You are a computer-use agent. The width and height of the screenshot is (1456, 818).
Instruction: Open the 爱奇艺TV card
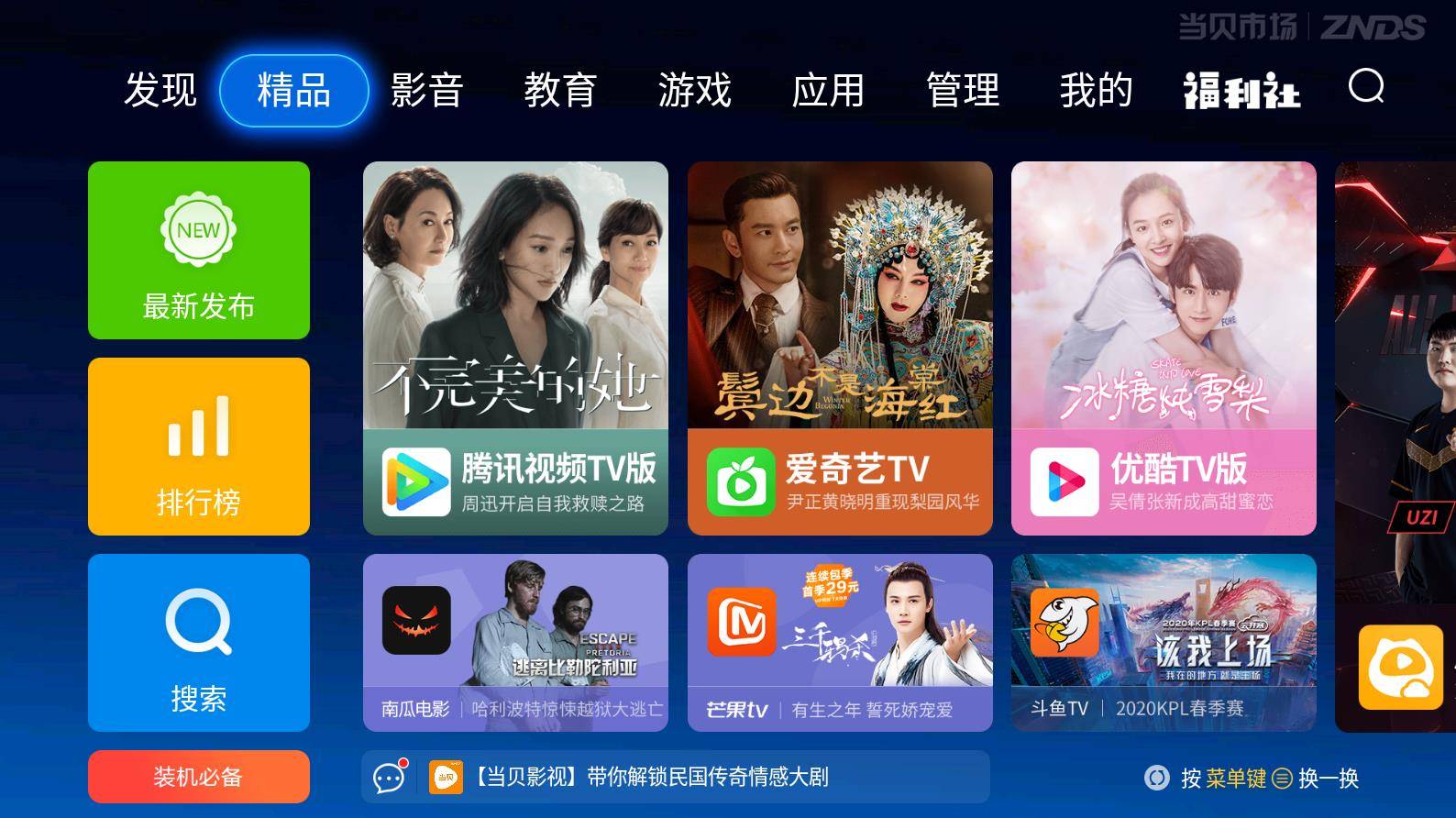coord(840,348)
